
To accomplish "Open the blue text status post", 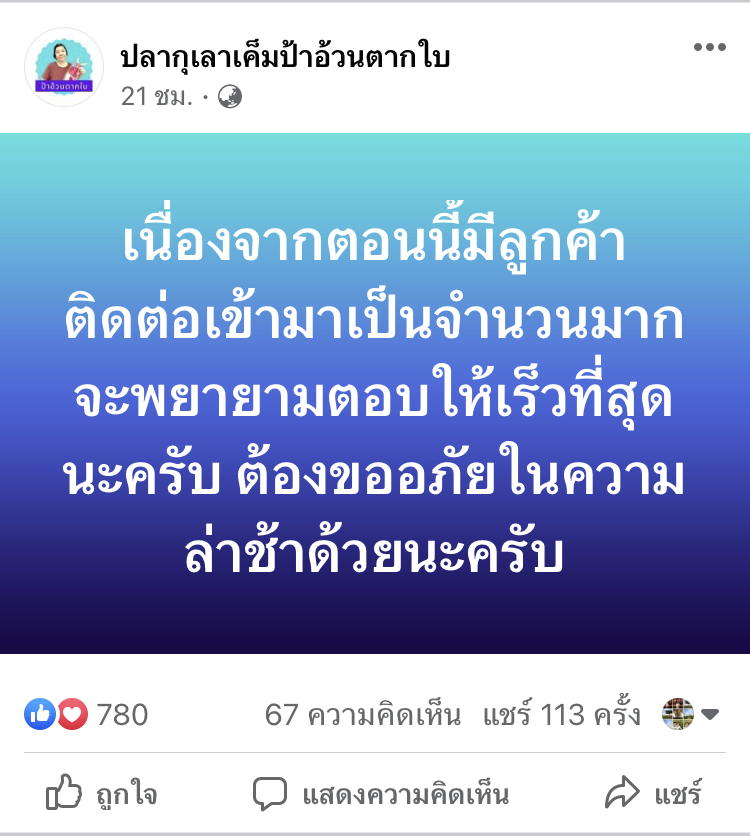I will [x=375, y=393].
